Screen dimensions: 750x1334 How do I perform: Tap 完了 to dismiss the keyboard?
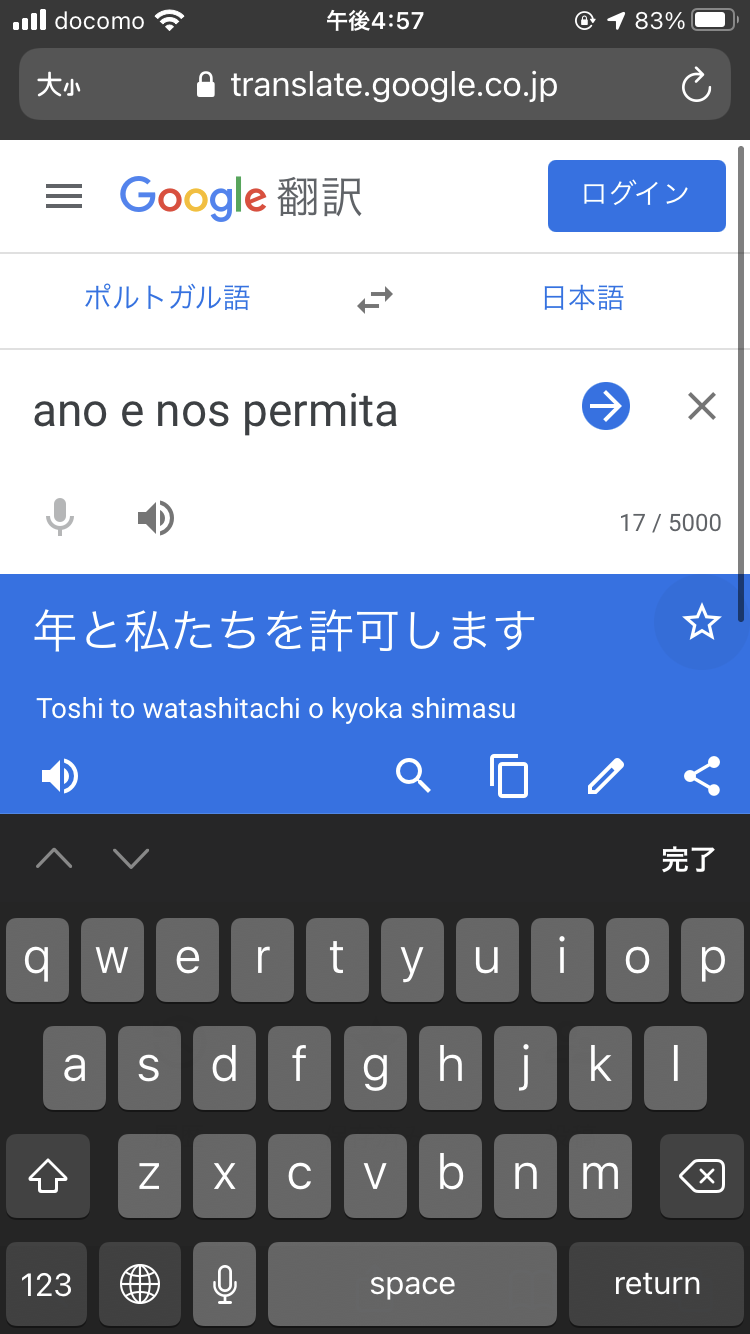click(688, 859)
